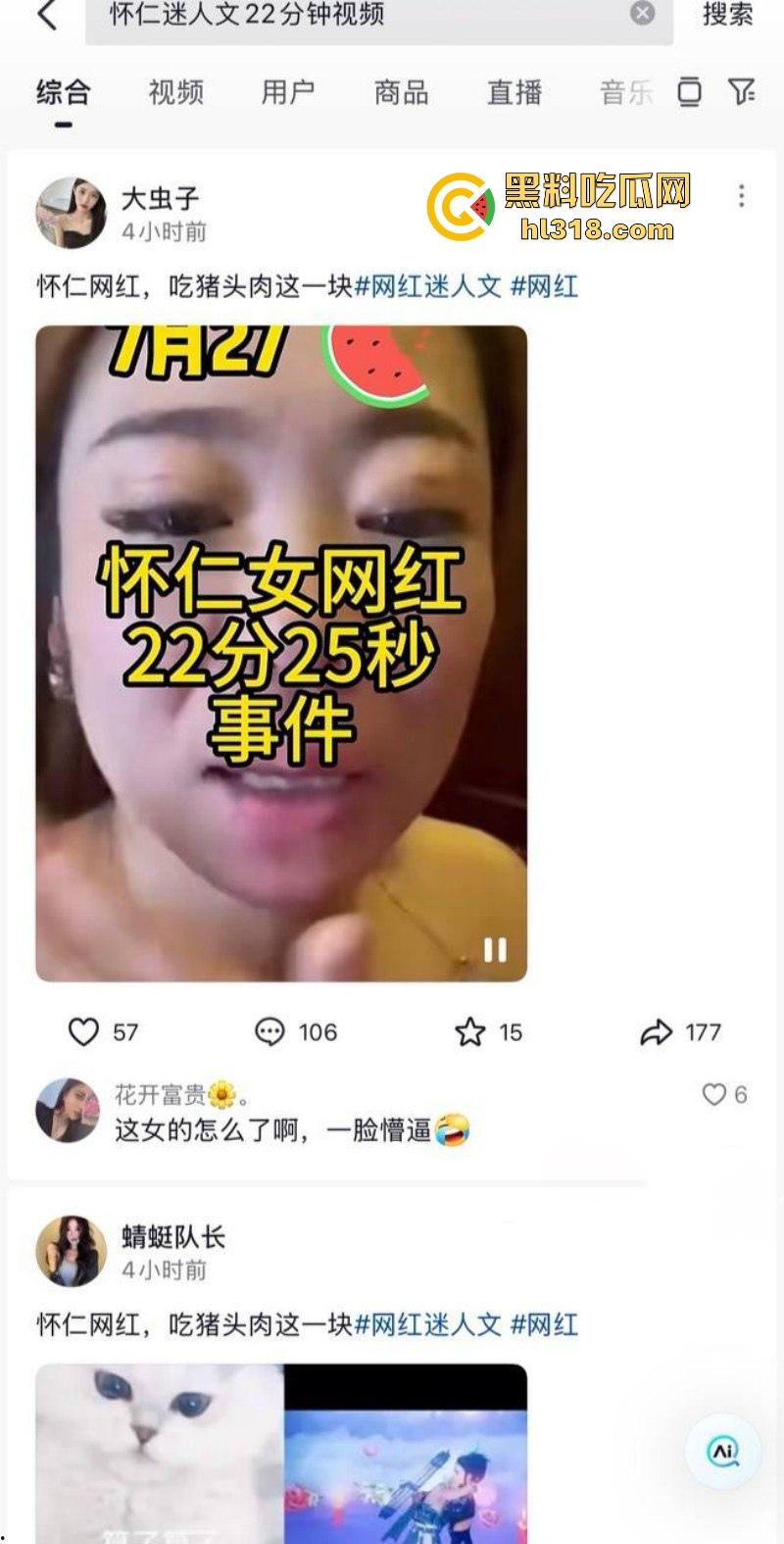Share 大虫子's post with 177 shares
784x1544 pixels.
[656, 1031]
